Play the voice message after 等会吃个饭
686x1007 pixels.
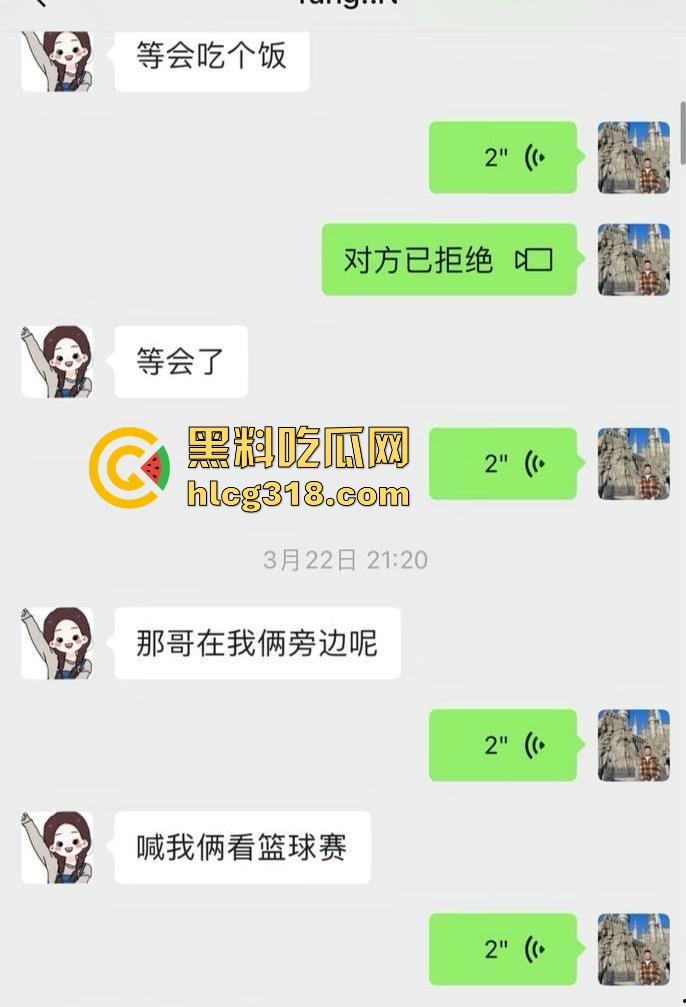coord(503,157)
